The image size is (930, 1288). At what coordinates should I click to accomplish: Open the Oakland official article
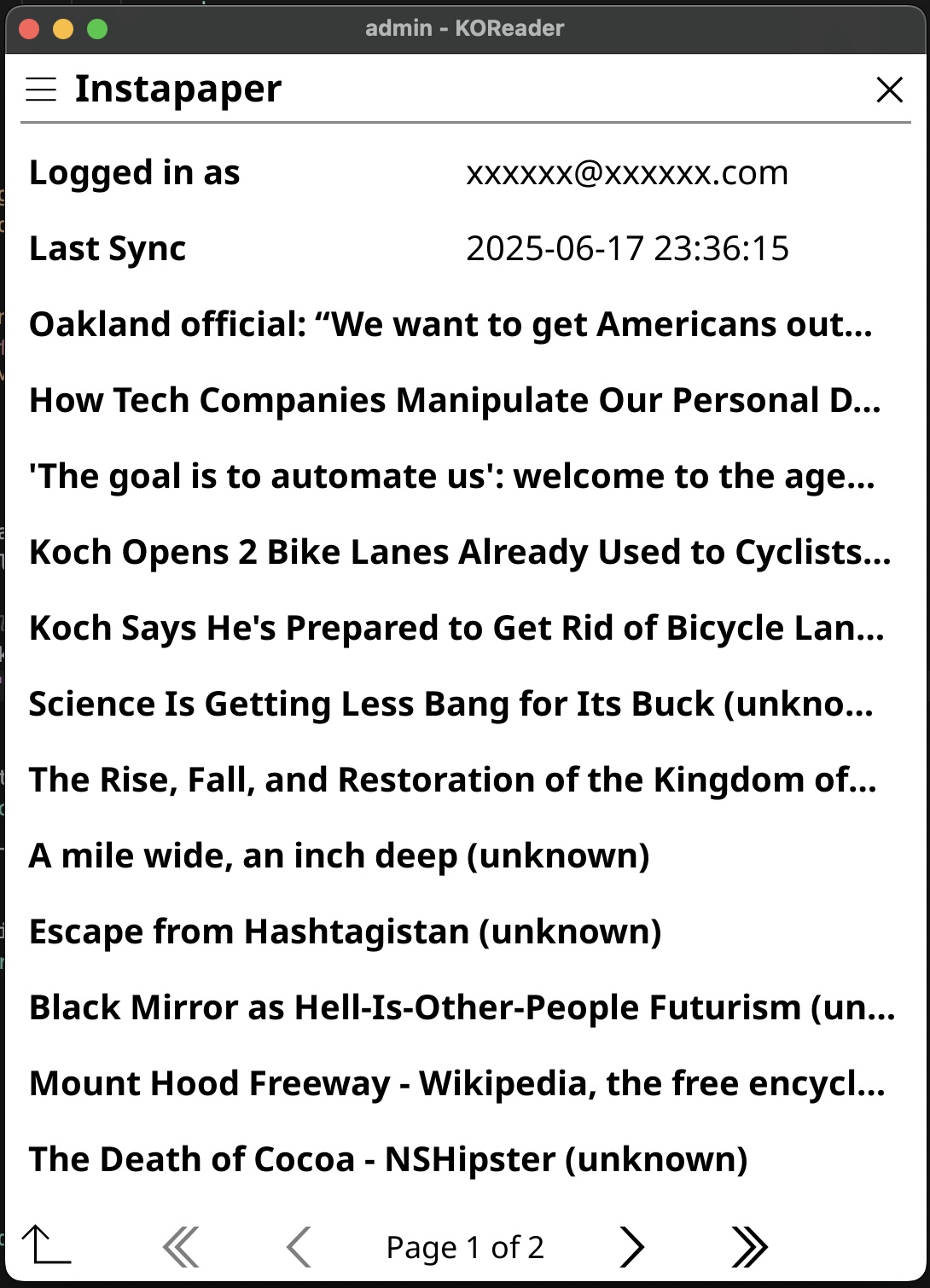click(x=450, y=325)
